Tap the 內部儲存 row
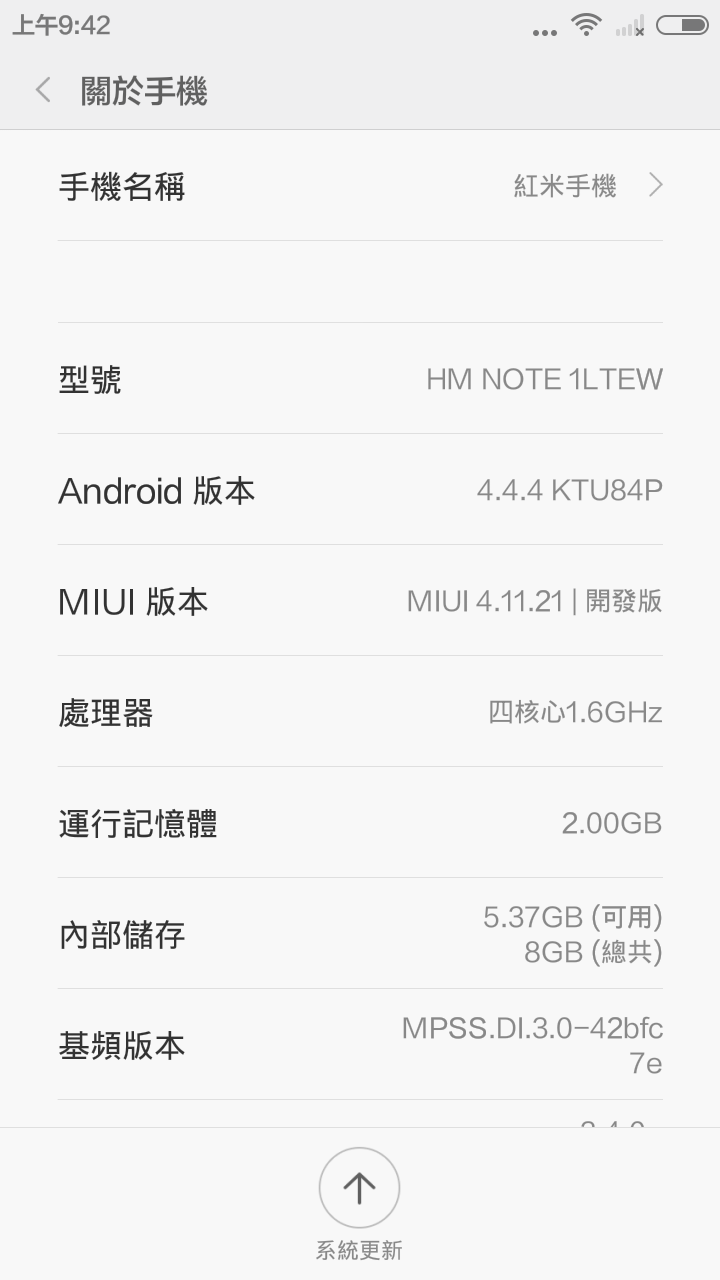The width and height of the screenshot is (720, 1280). (x=360, y=934)
